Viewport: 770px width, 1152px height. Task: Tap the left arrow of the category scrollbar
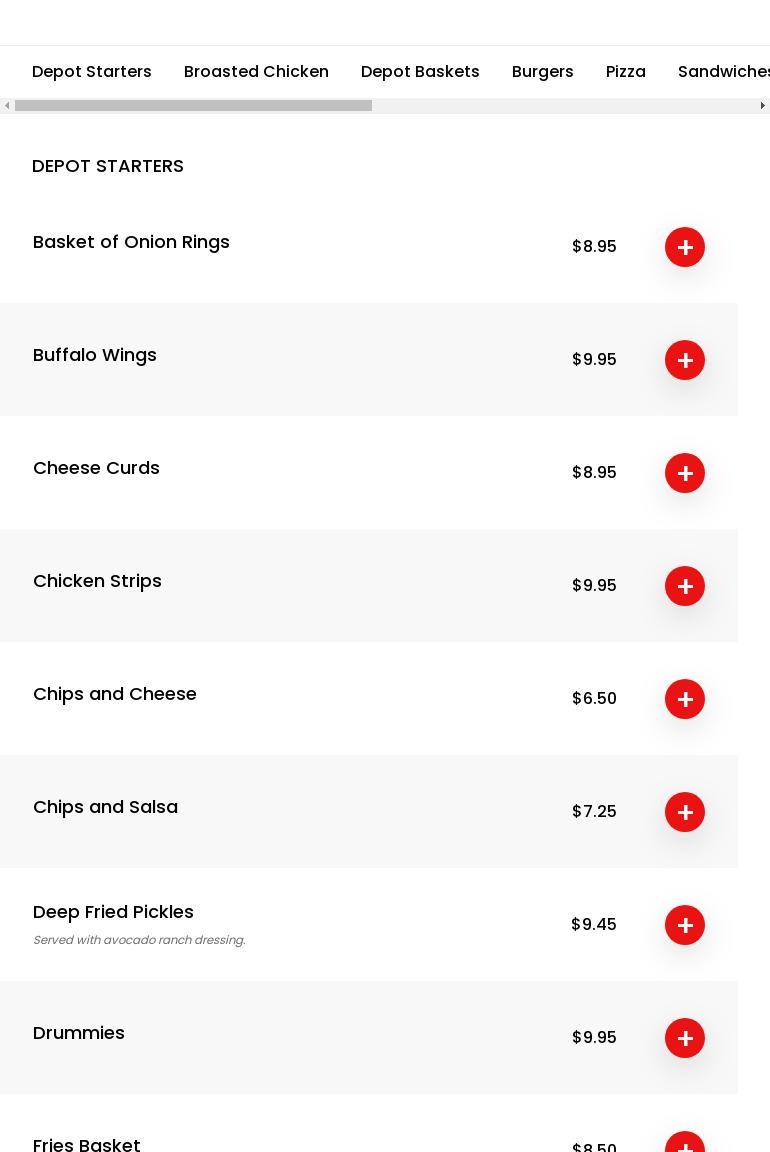[x=7, y=106]
